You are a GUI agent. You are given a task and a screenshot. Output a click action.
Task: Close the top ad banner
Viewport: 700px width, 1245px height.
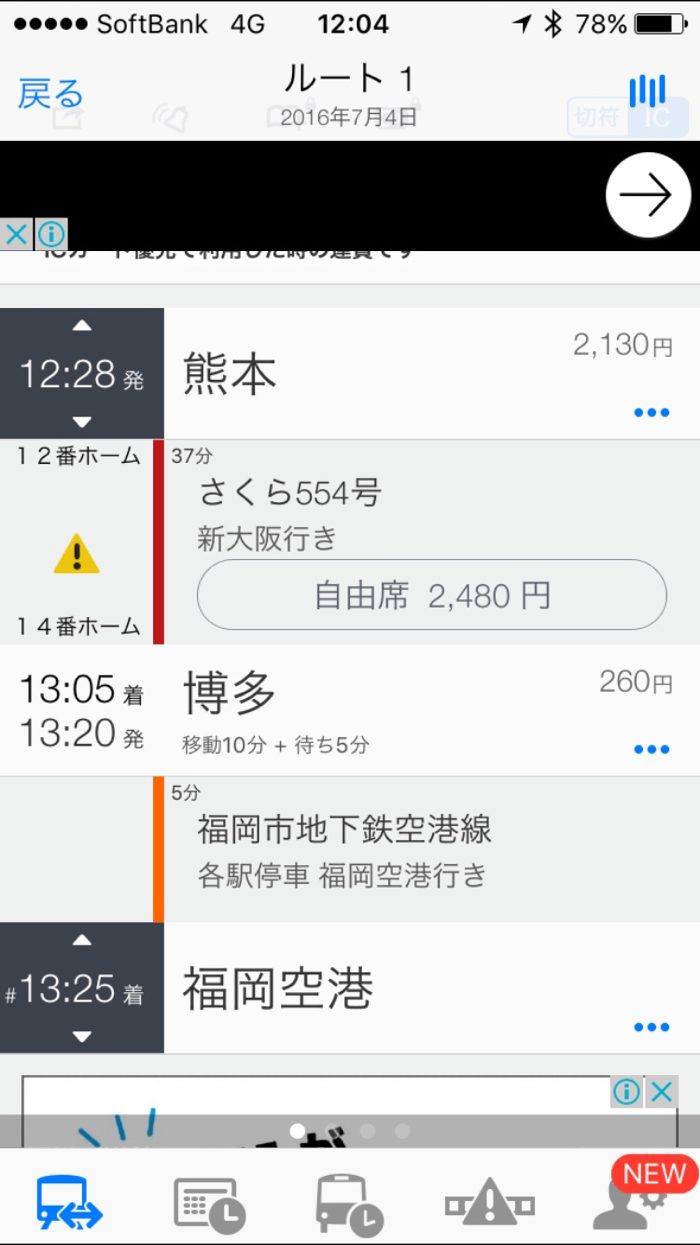point(17,235)
